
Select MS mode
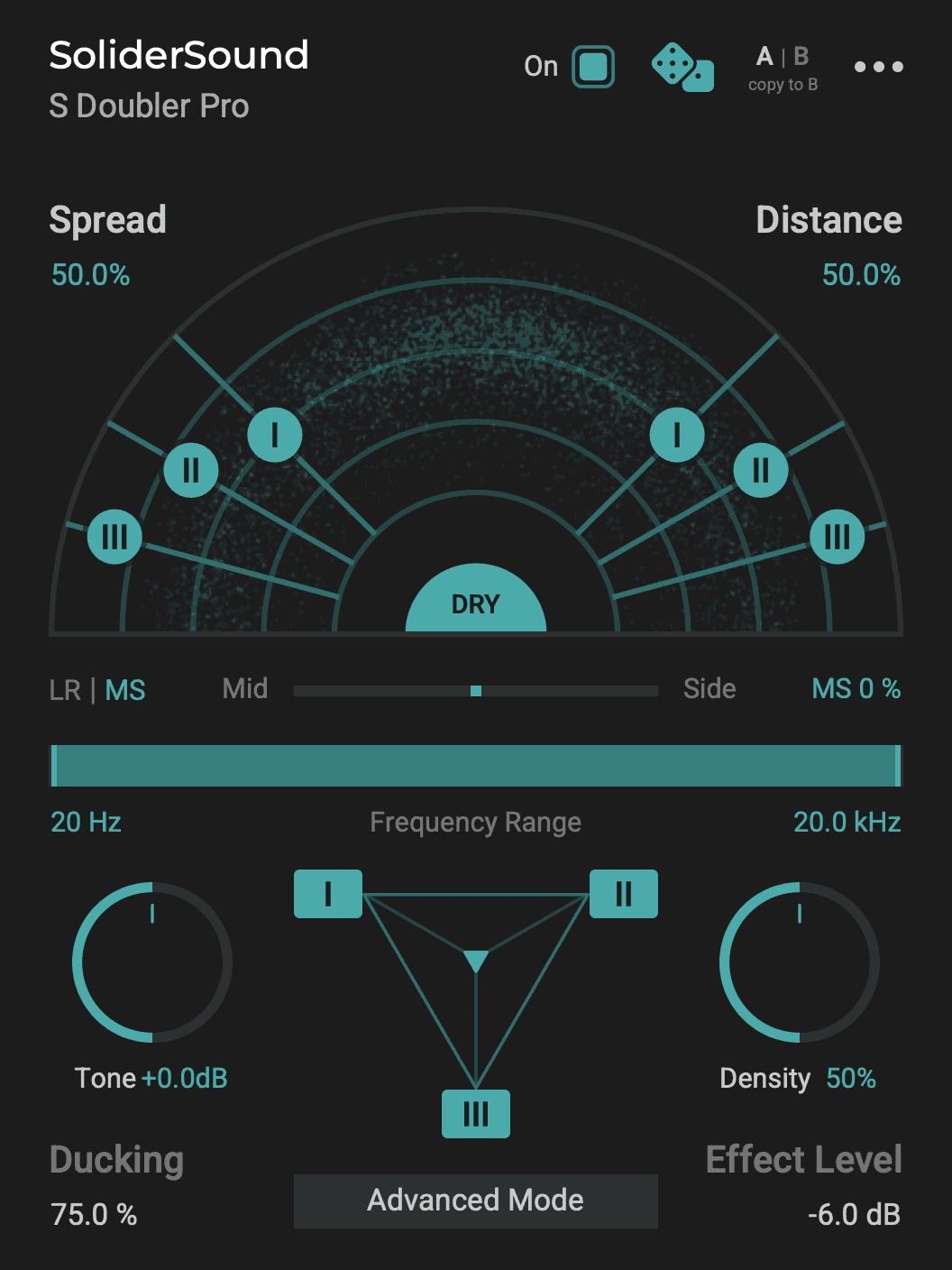point(125,690)
